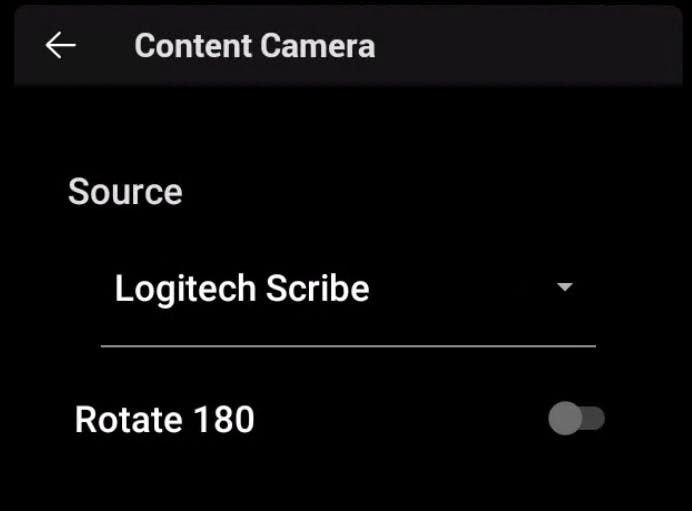The image size is (692, 511).
Task: Enable the Rotate 180 switch
Action: (575, 419)
